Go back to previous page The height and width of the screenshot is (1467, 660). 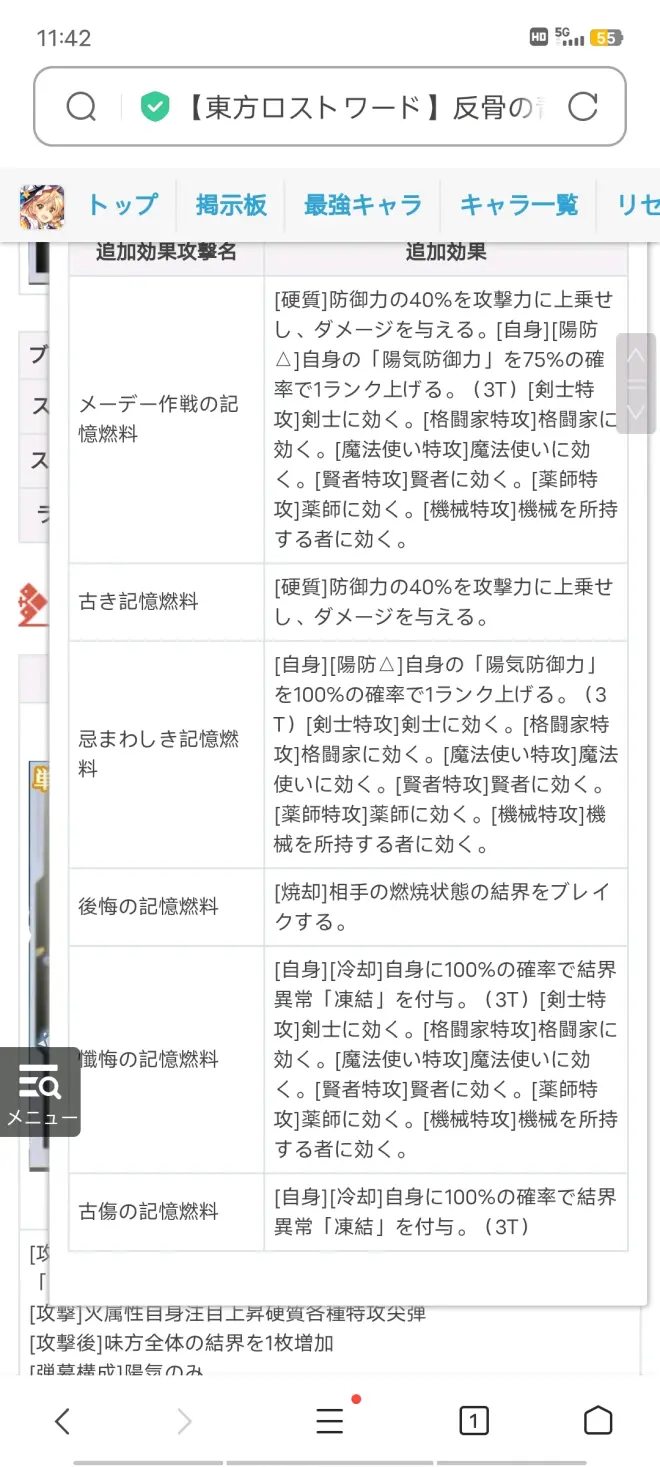pos(62,1421)
